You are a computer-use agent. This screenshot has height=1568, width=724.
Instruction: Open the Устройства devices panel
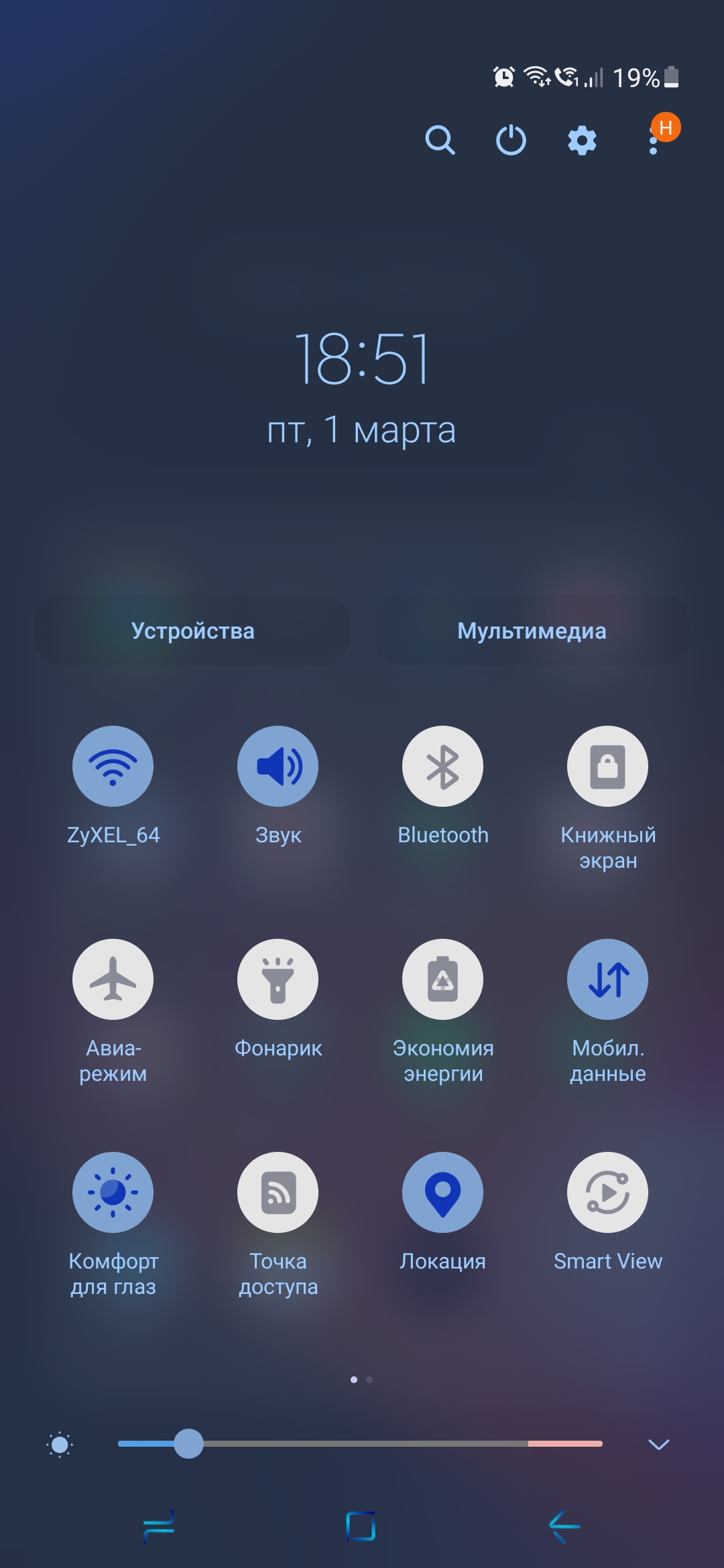point(192,631)
